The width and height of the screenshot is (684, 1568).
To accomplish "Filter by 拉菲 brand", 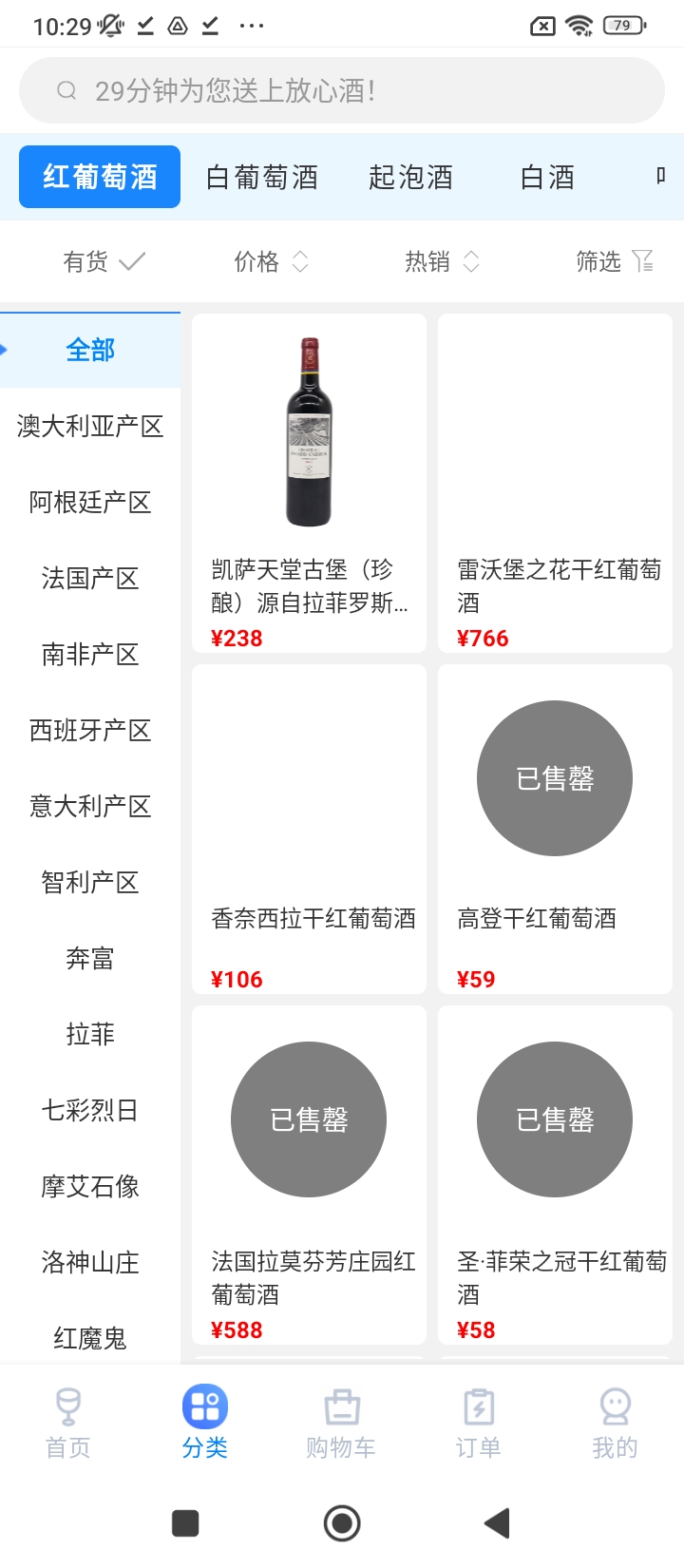I will [x=90, y=1034].
